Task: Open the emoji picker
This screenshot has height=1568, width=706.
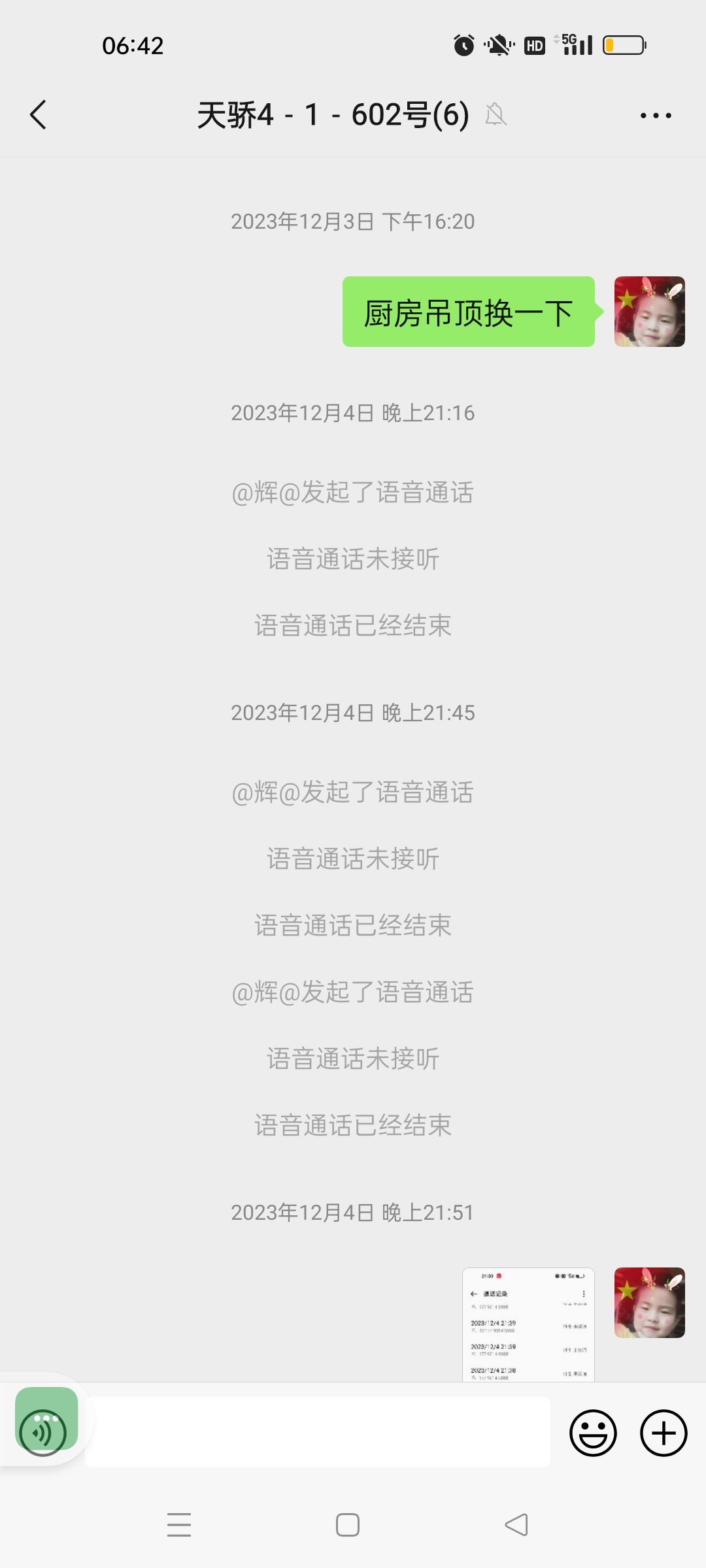Action: (x=593, y=1432)
